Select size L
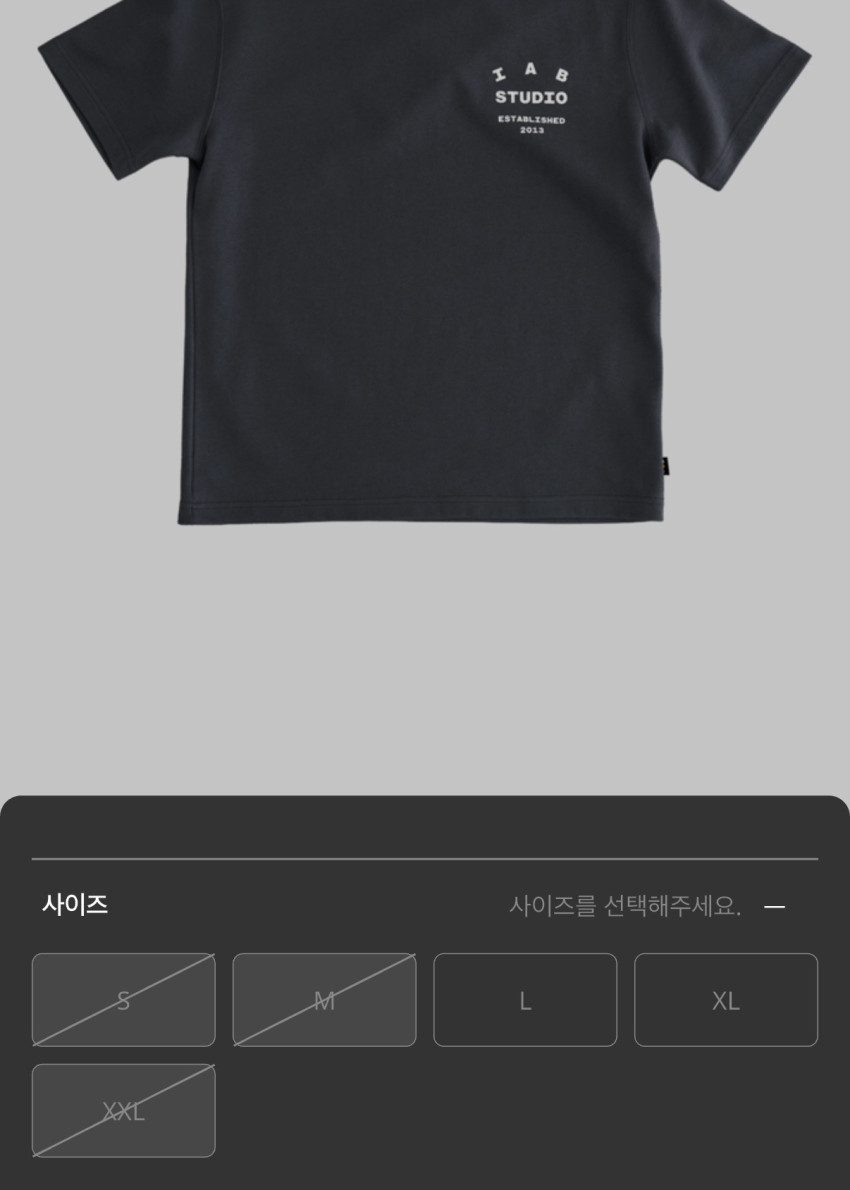Viewport: 850px width, 1190px height. 524,1000
